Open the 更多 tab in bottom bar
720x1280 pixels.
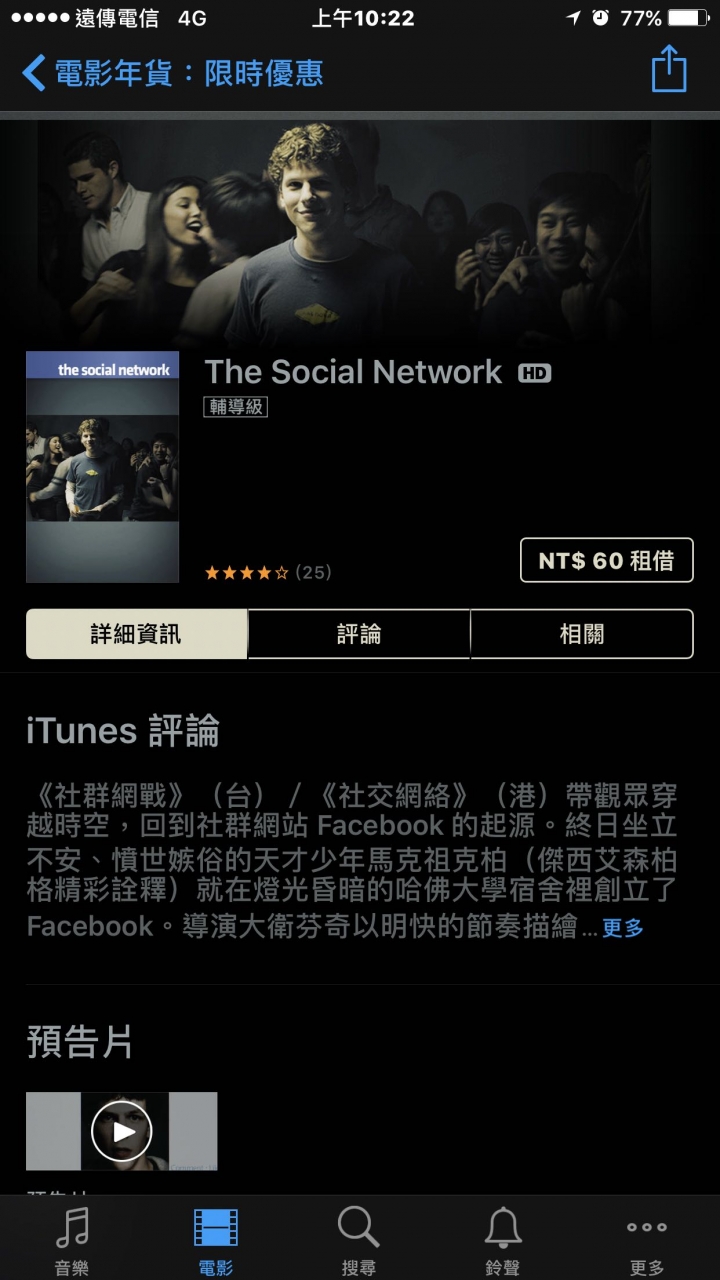pos(647,1240)
